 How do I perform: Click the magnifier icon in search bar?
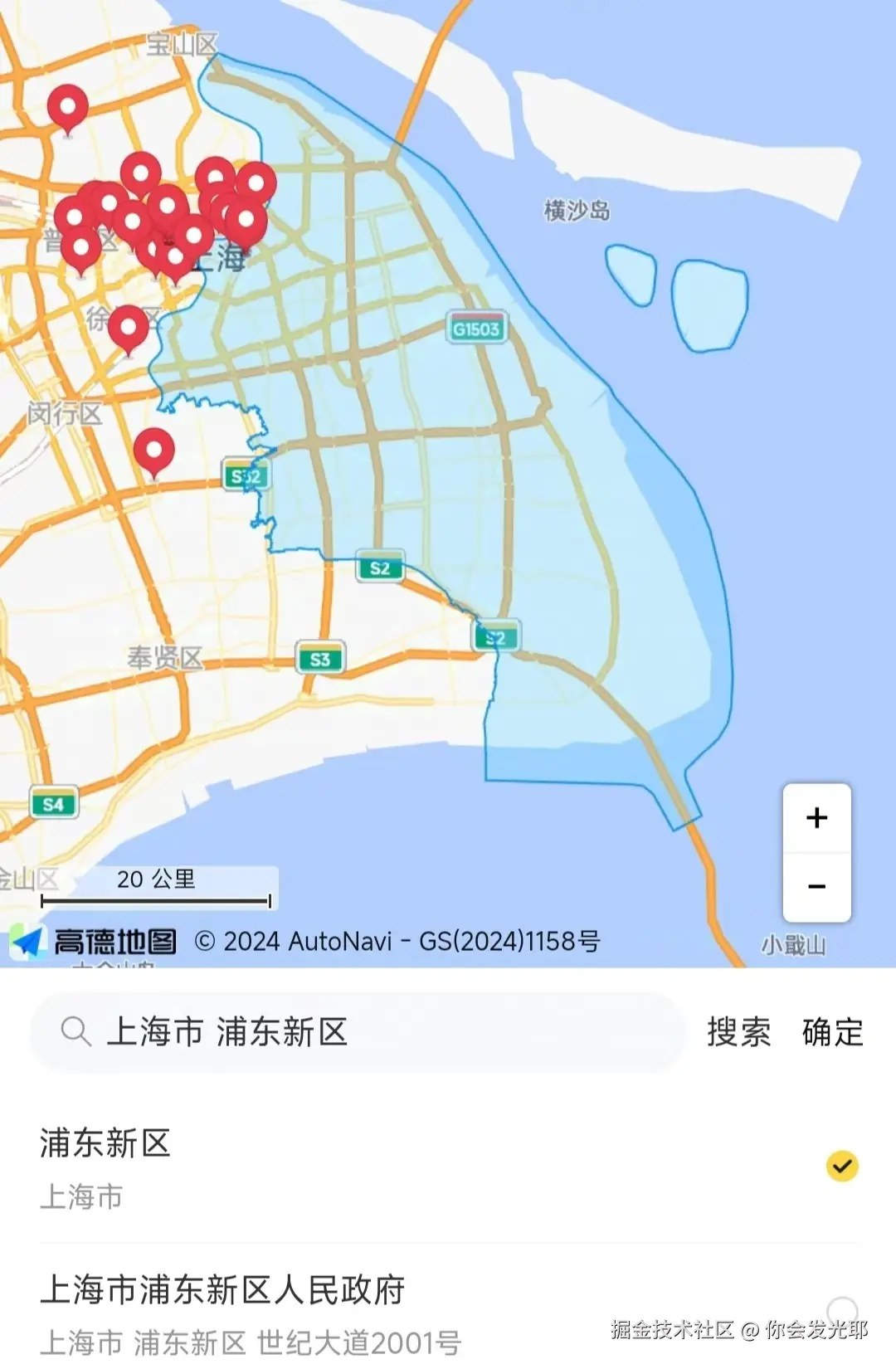point(76,1031)
